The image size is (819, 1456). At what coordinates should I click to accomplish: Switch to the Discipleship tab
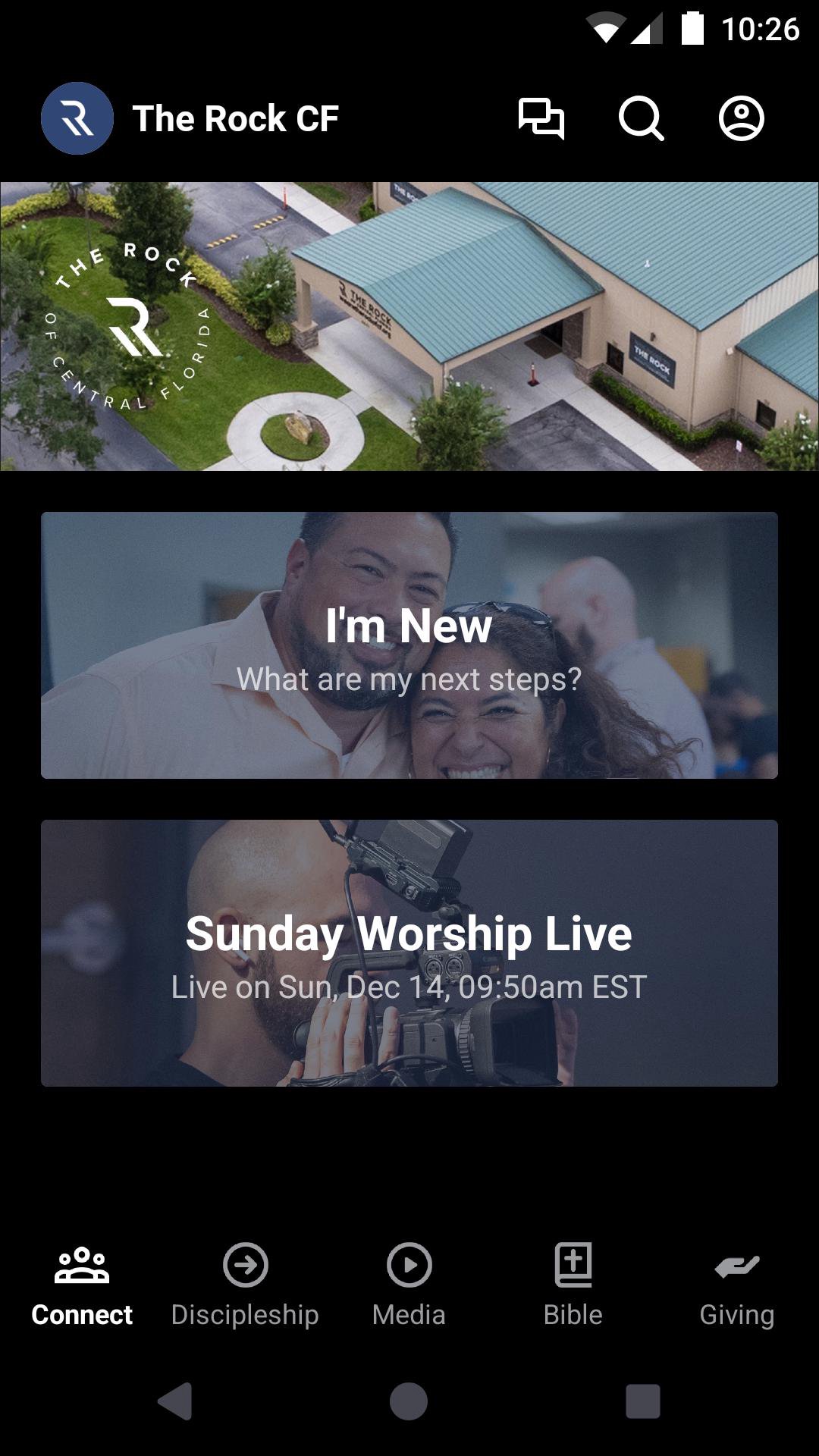pyautogui.click(x=245, y=1286)
